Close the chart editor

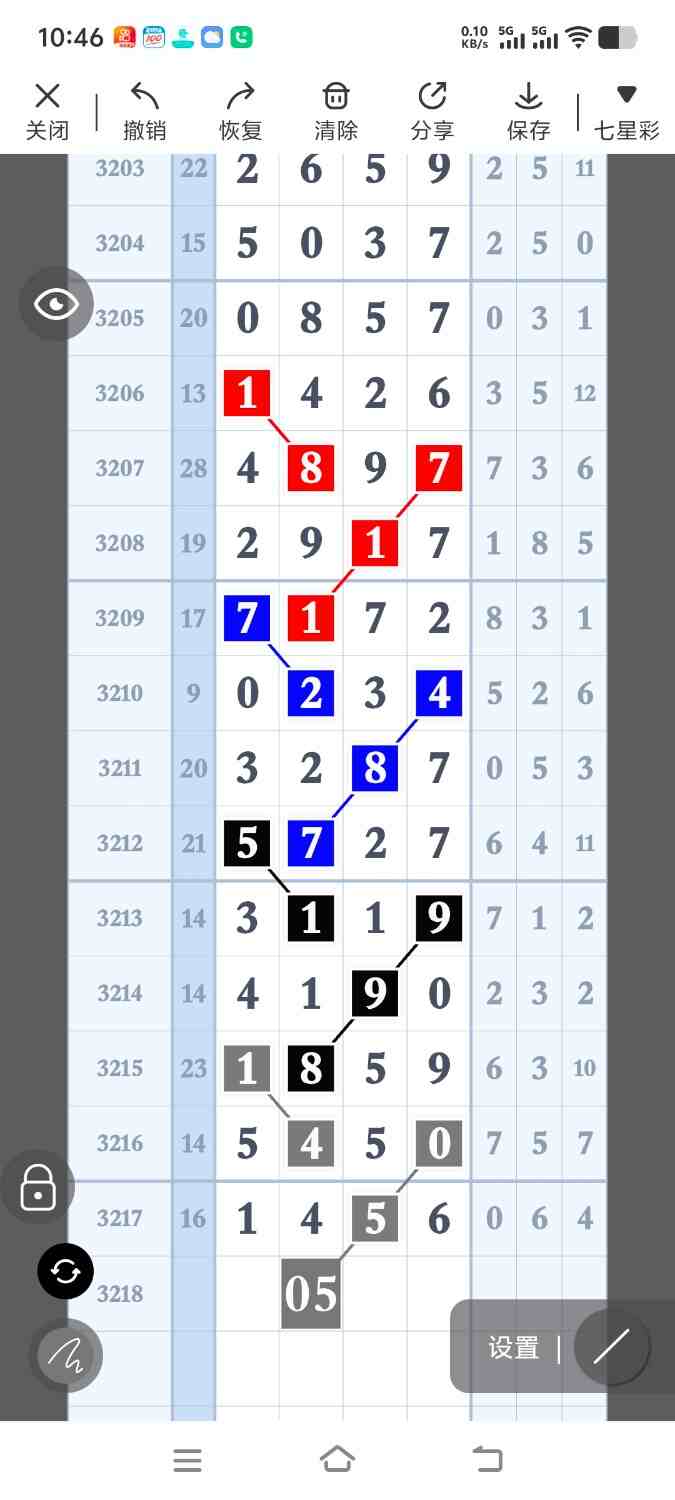click(47, 111)
